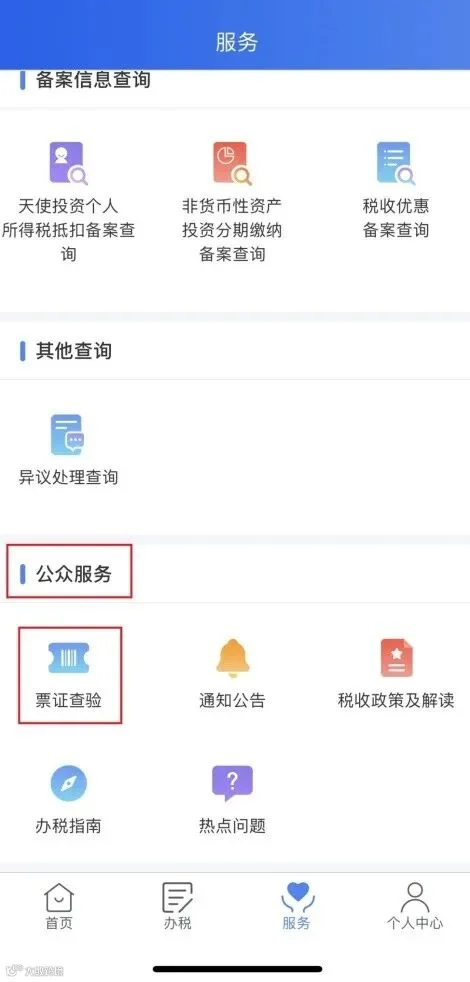Open 非货币性资产投资分期缴纳备案查询
The image size is (470, 982).
(x=232, y=201)
